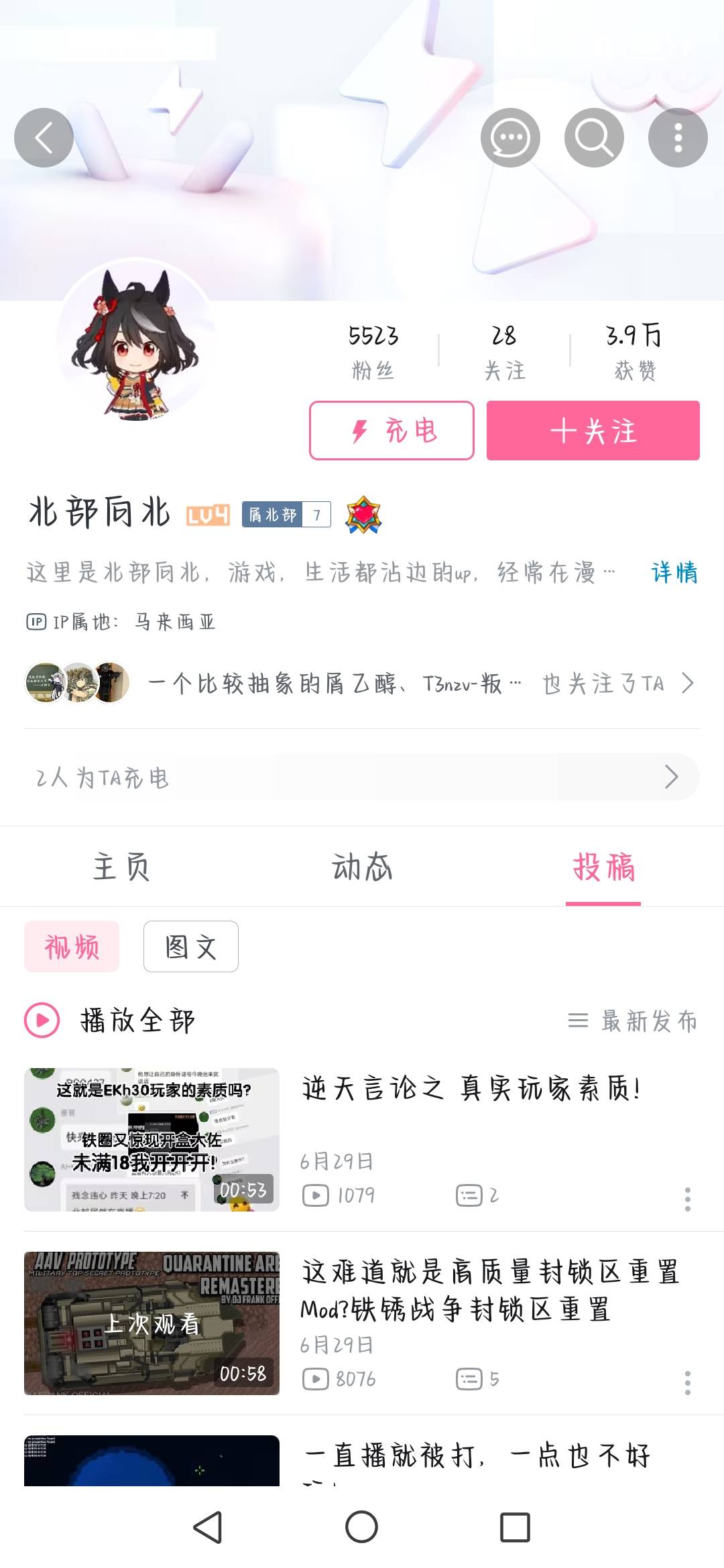Open more options for 铁锈战争封锁区重置 video
The image size is (724, 1568).
pos(687,1382)
